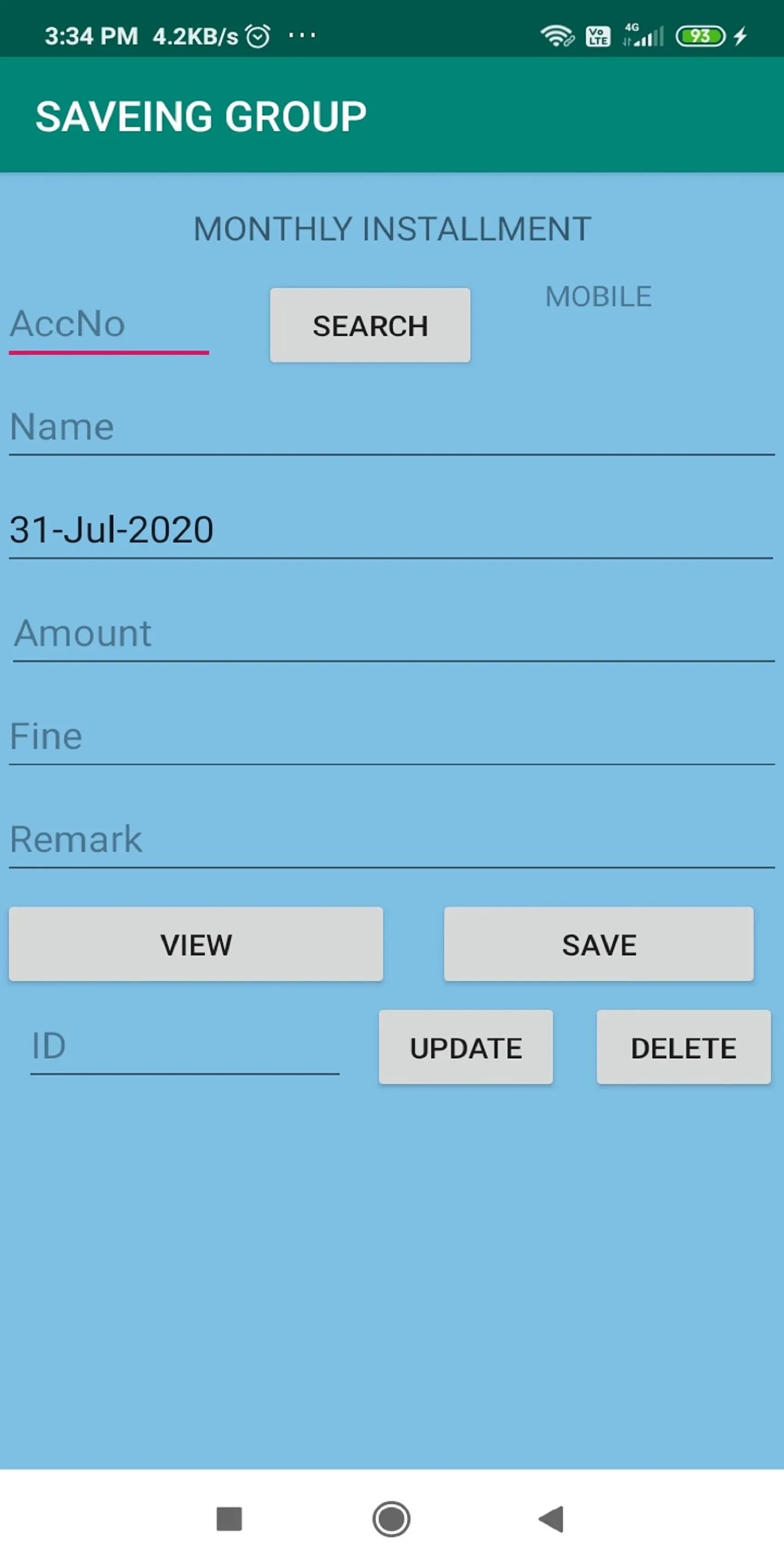The image size is (784, 1568).
Task: Tap the SAVEING GROUP title bar
Action: (x=201, y=115)
